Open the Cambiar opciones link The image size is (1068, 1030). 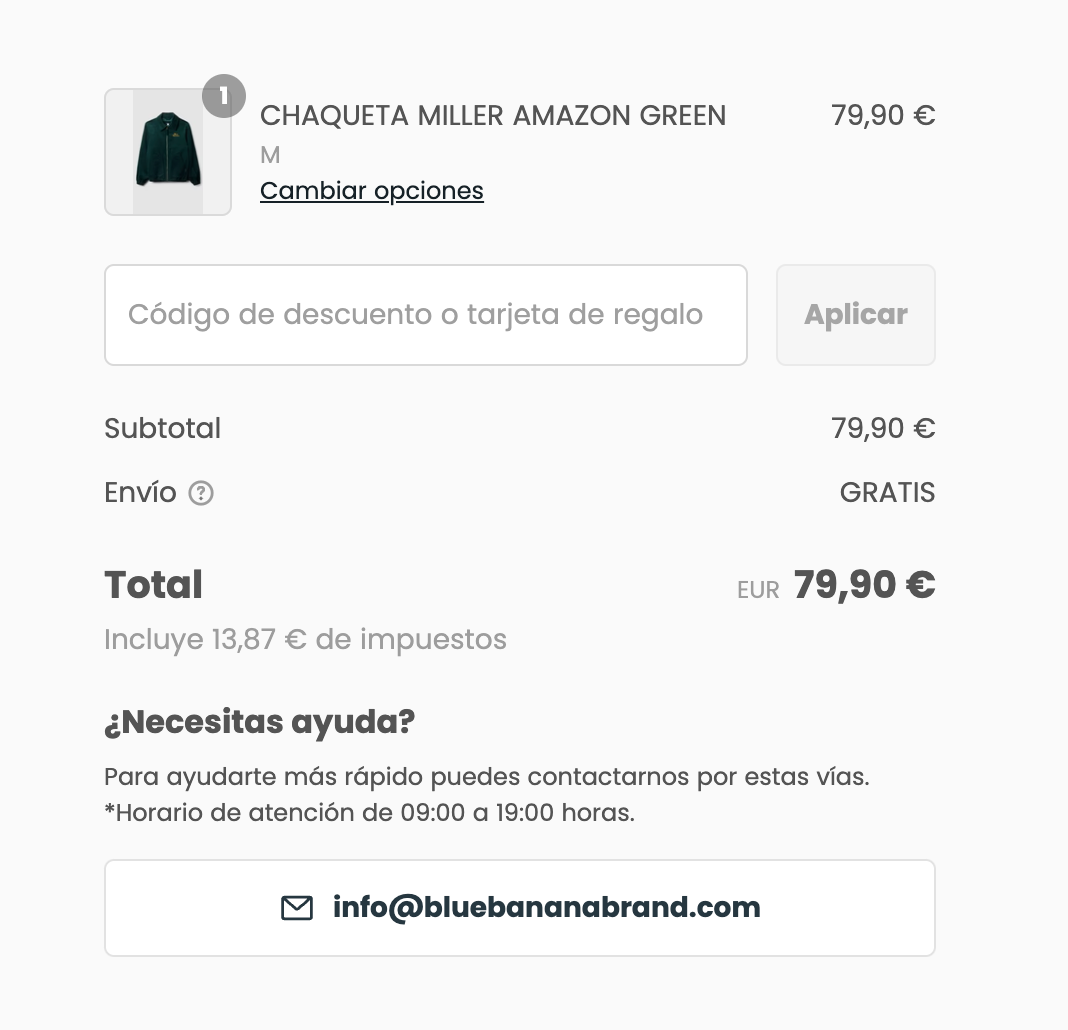click(371, 191)
